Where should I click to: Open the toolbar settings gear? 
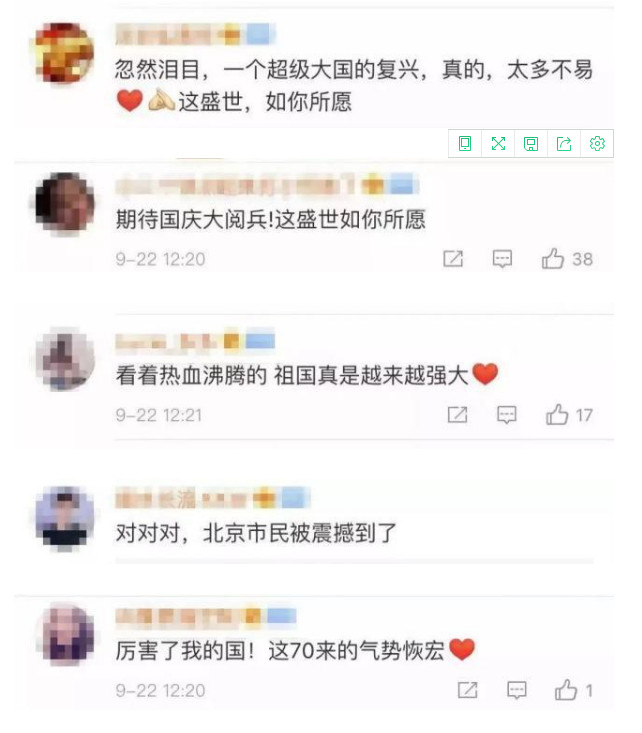tap(597, 144)
